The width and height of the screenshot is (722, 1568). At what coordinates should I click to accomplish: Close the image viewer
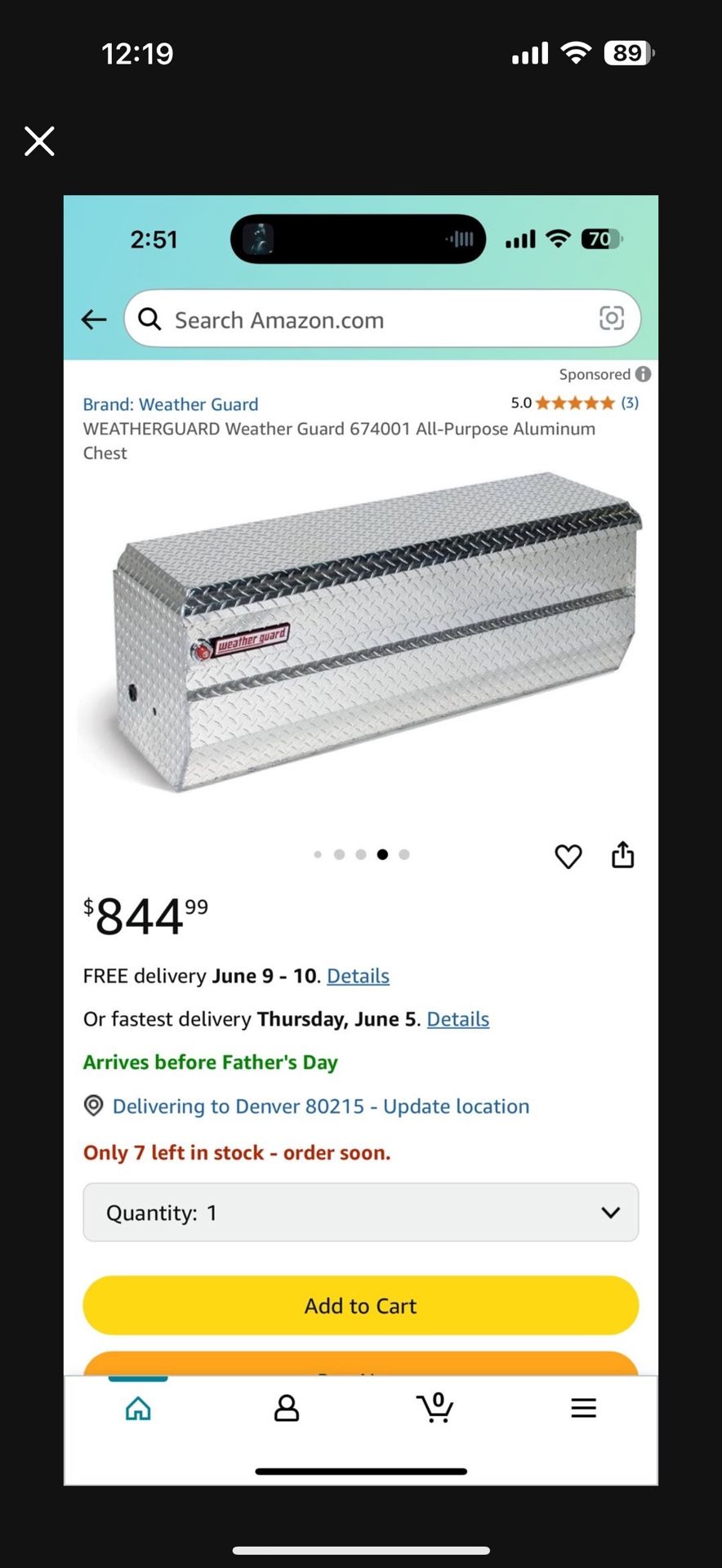[x=39, y=140]
